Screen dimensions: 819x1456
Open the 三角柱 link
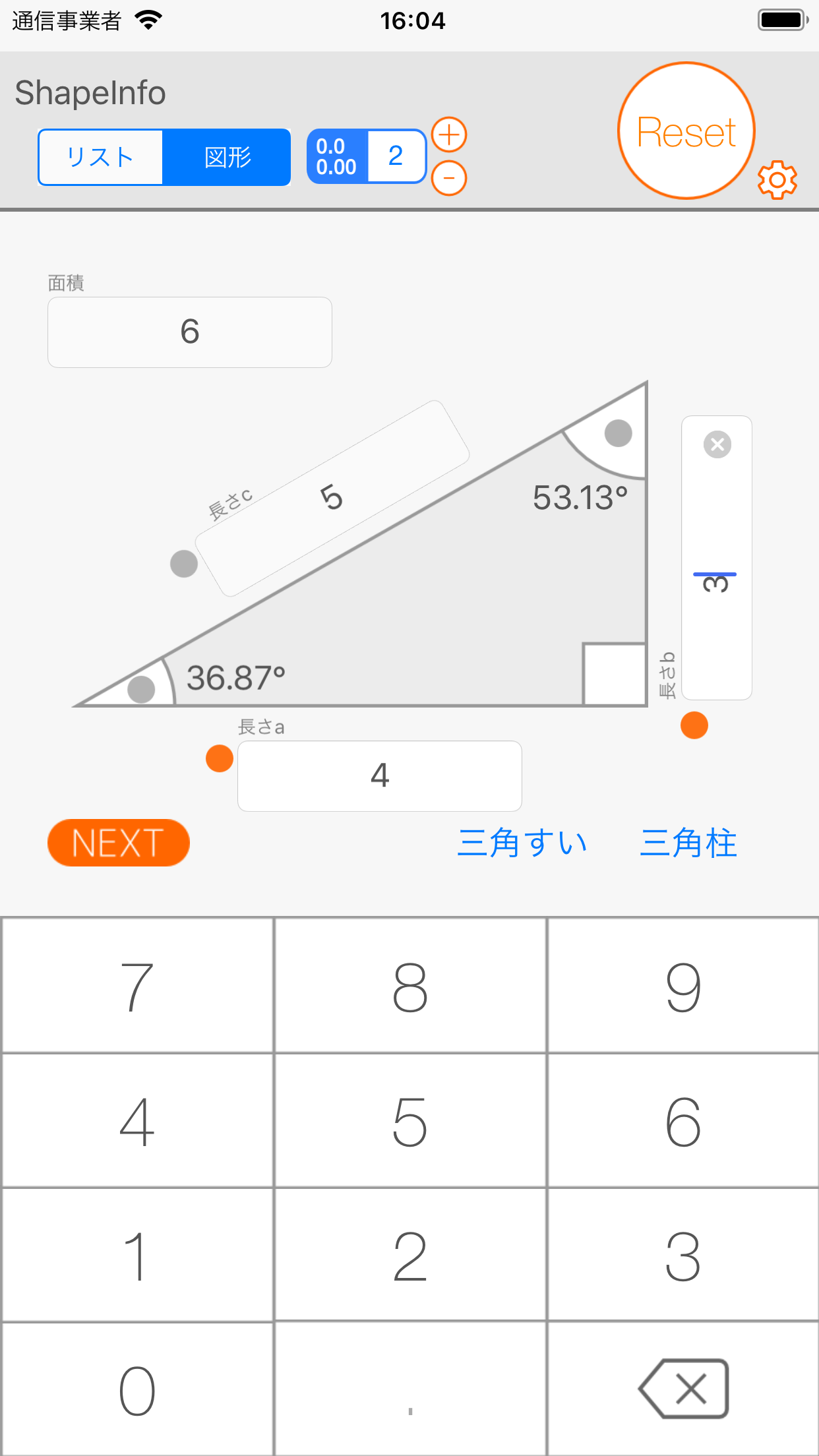pyautogui.click(x=688, y=842)
